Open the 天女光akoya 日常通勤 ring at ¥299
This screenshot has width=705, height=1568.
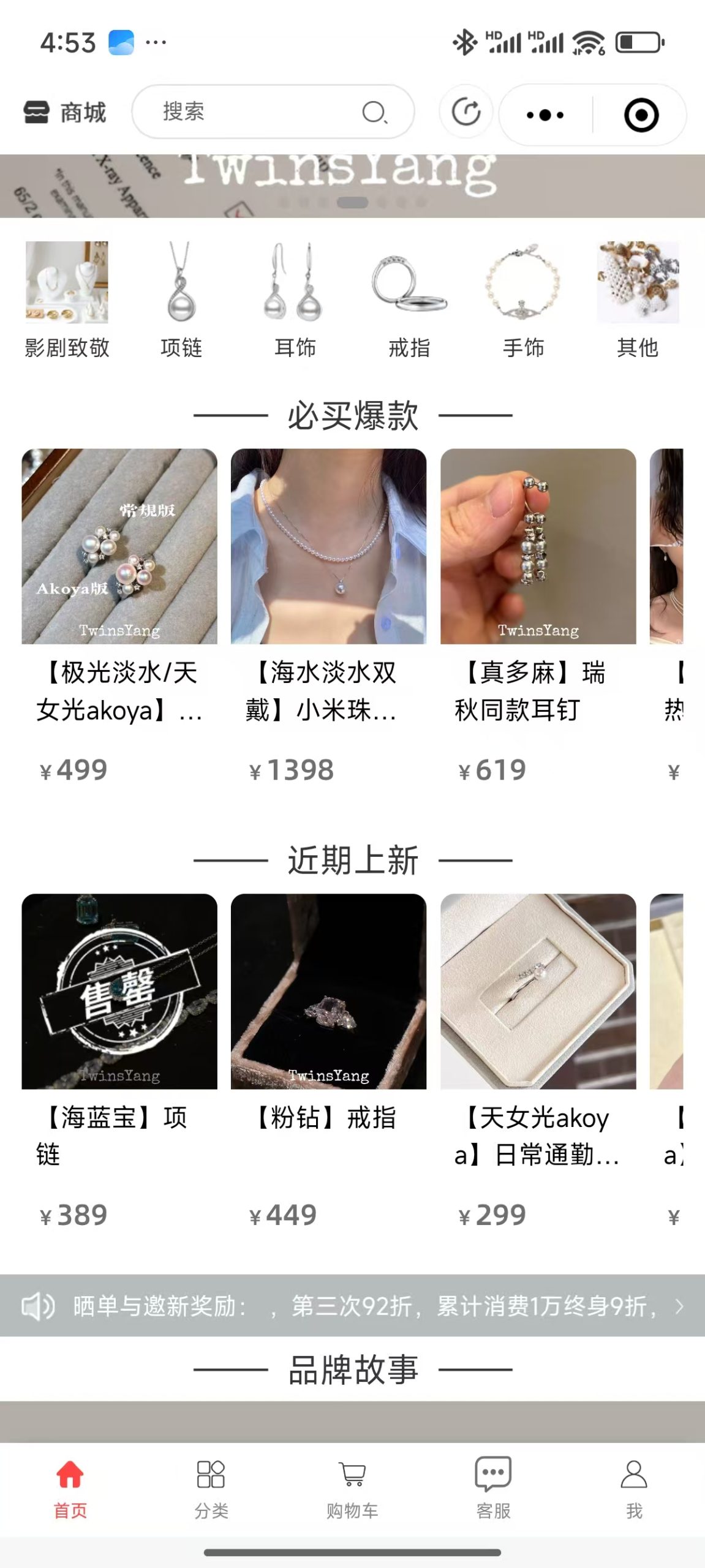pyautogui.click(x=538, y=1053)
